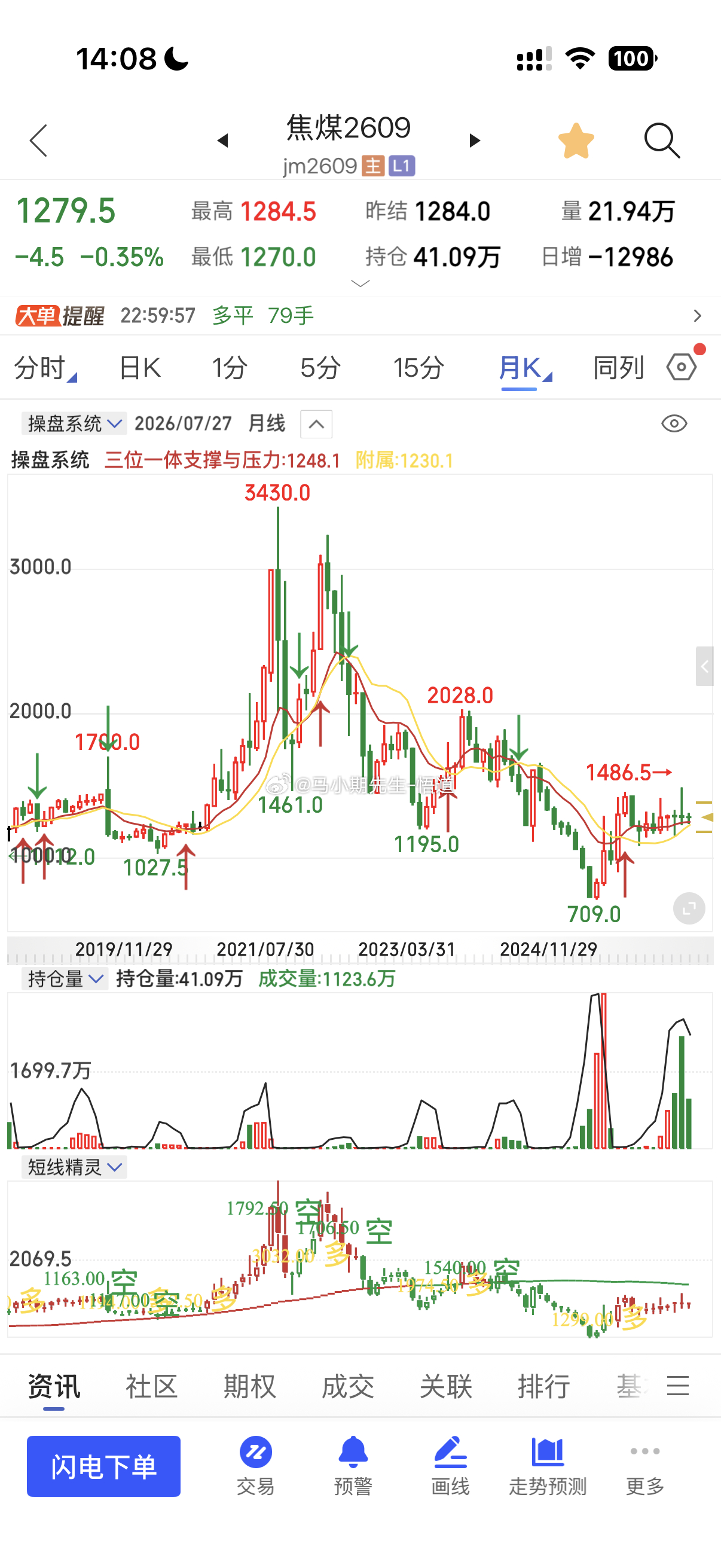Go back with the top-left arrow

pos(39,141)
